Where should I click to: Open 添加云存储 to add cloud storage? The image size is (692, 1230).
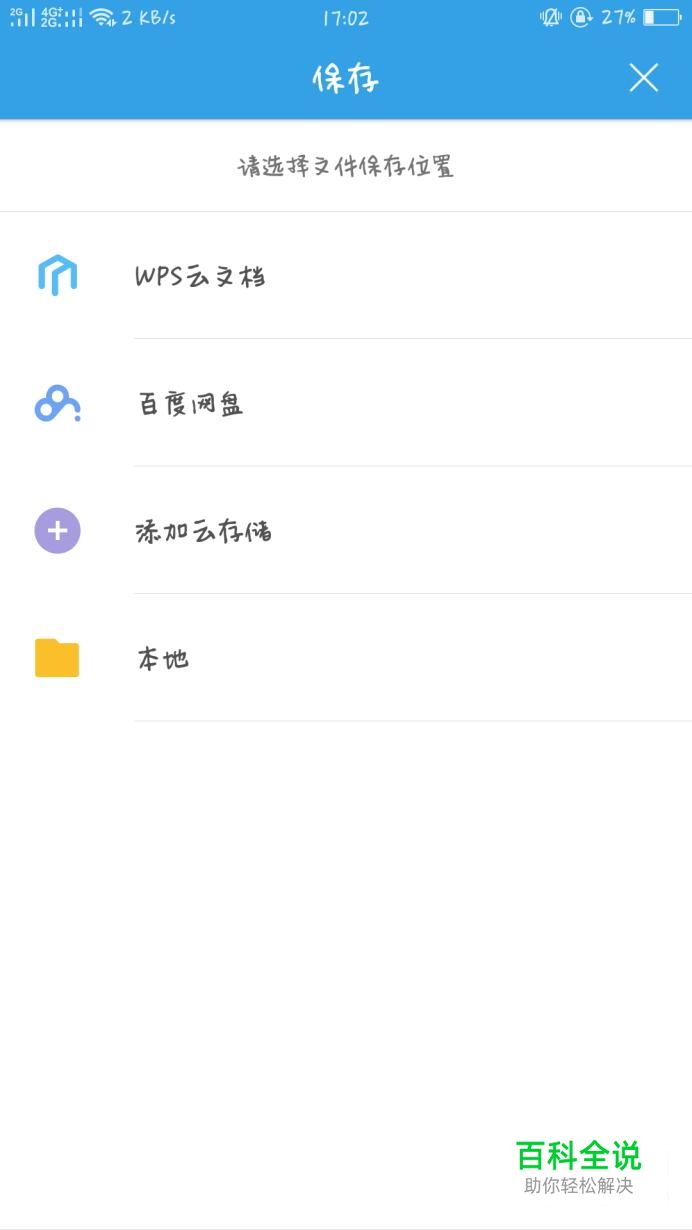(x=346, y=530)
